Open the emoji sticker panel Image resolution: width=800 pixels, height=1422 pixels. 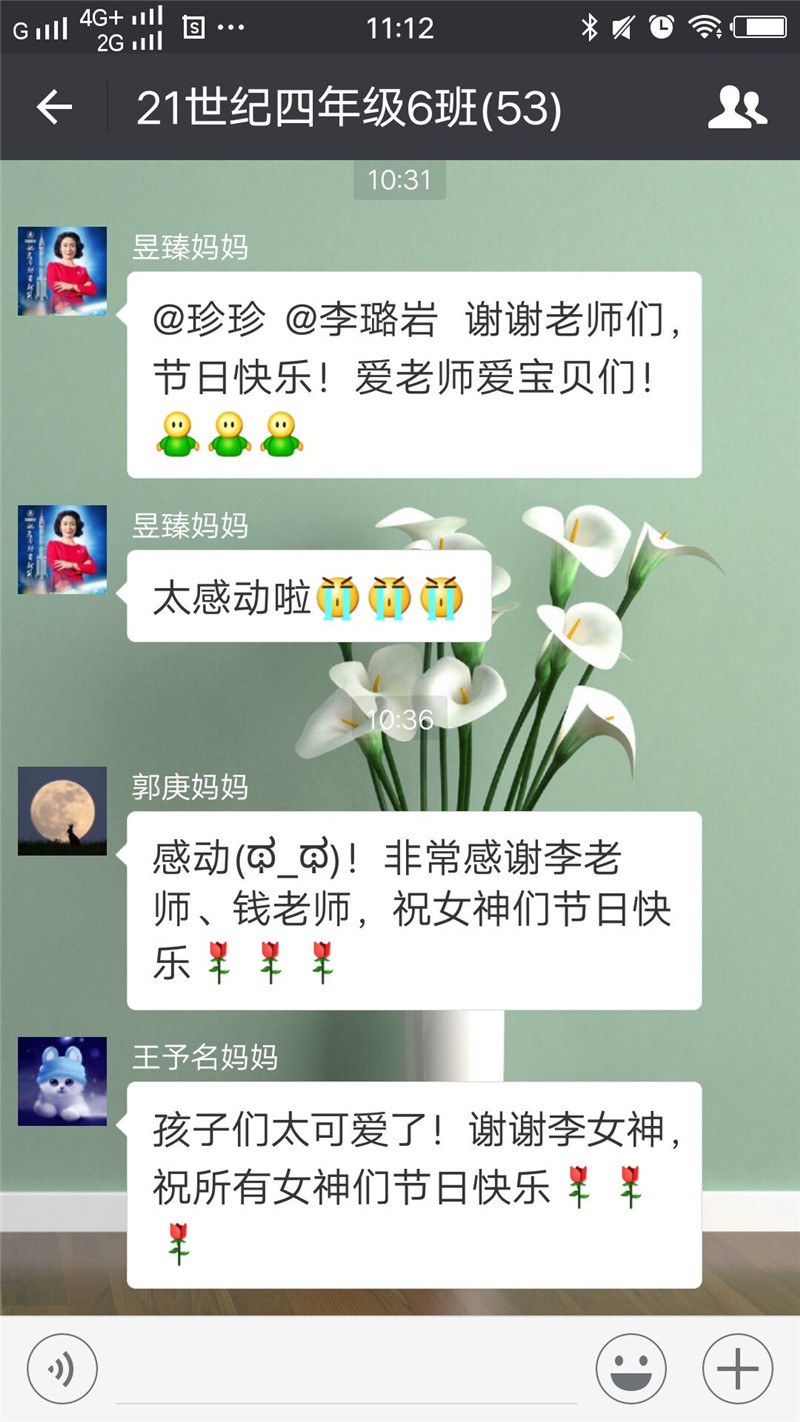631,1369
